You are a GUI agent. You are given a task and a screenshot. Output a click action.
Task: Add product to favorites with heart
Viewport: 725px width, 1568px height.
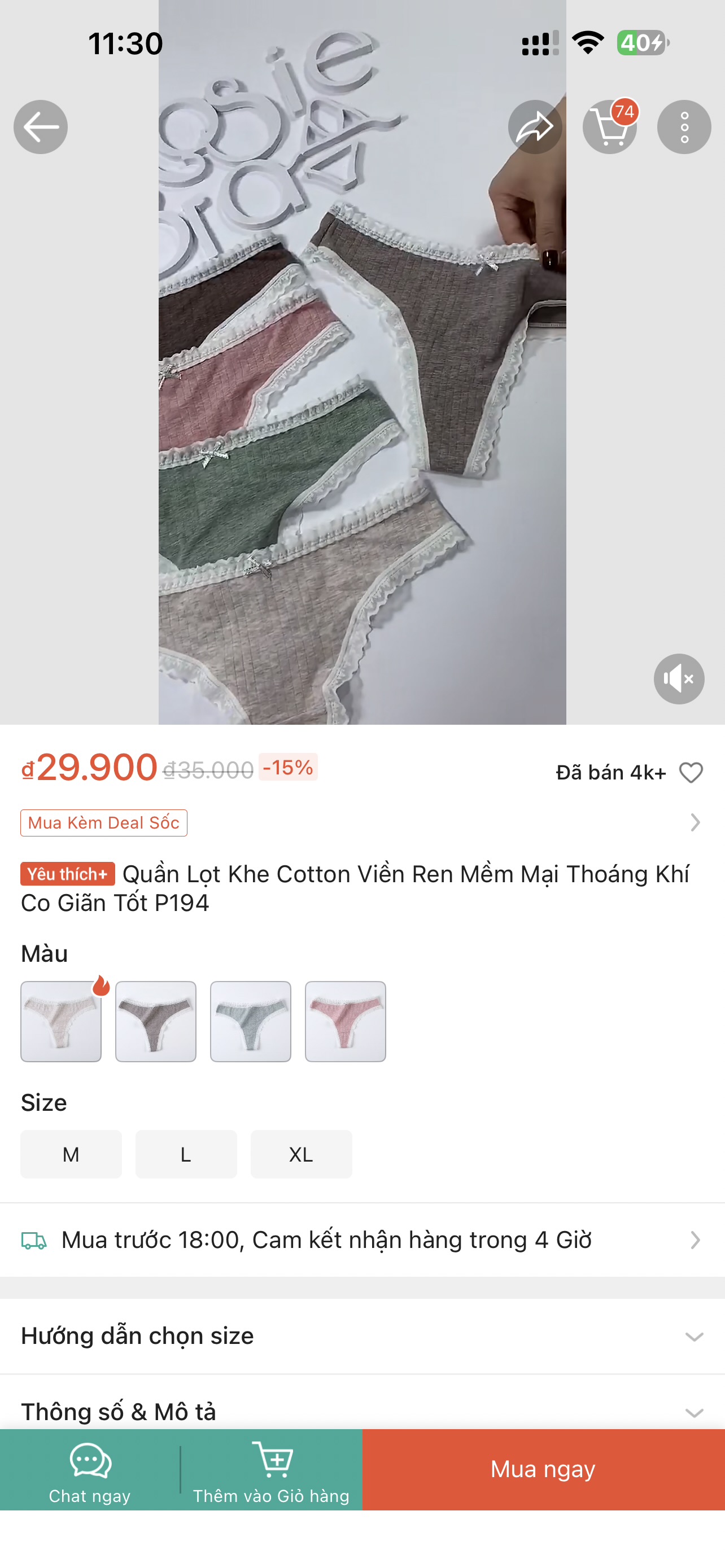pos(691,773)
